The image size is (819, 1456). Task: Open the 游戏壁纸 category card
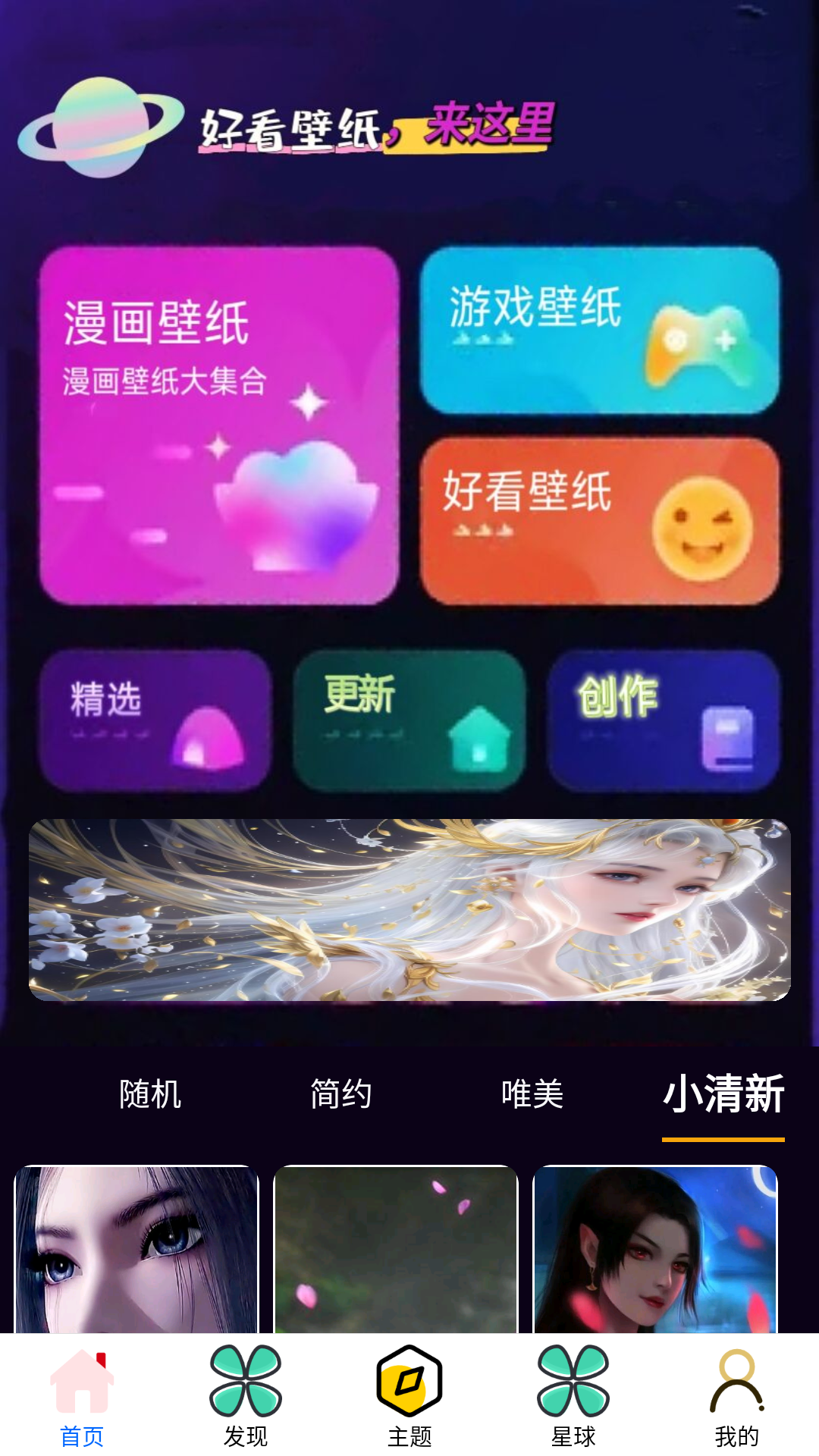(x=599, y=330)
